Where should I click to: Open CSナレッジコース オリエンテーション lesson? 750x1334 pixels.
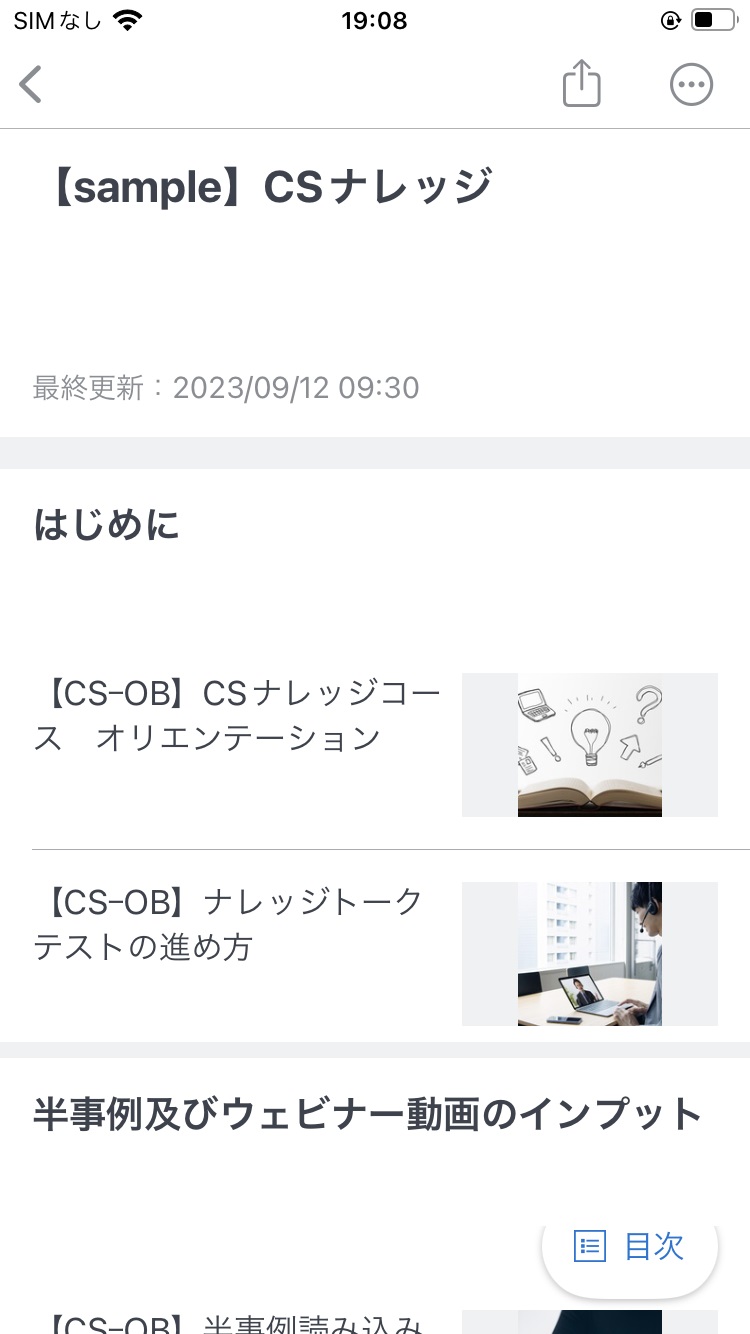(x=240, y=717)
